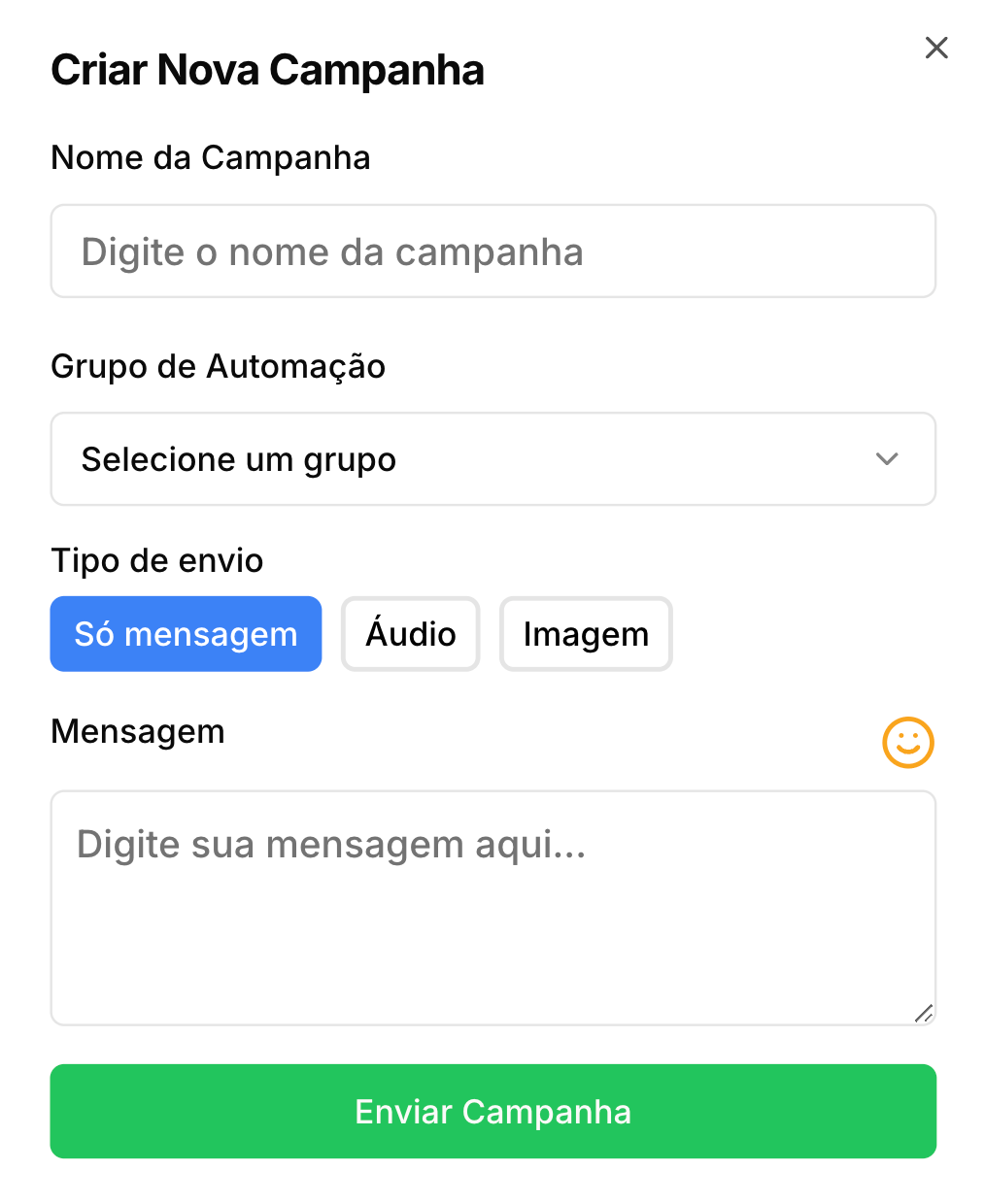Screen dimensions: 985x1204
Task: Switch to the Áudio option tab
Action: [x=410, y=634]
